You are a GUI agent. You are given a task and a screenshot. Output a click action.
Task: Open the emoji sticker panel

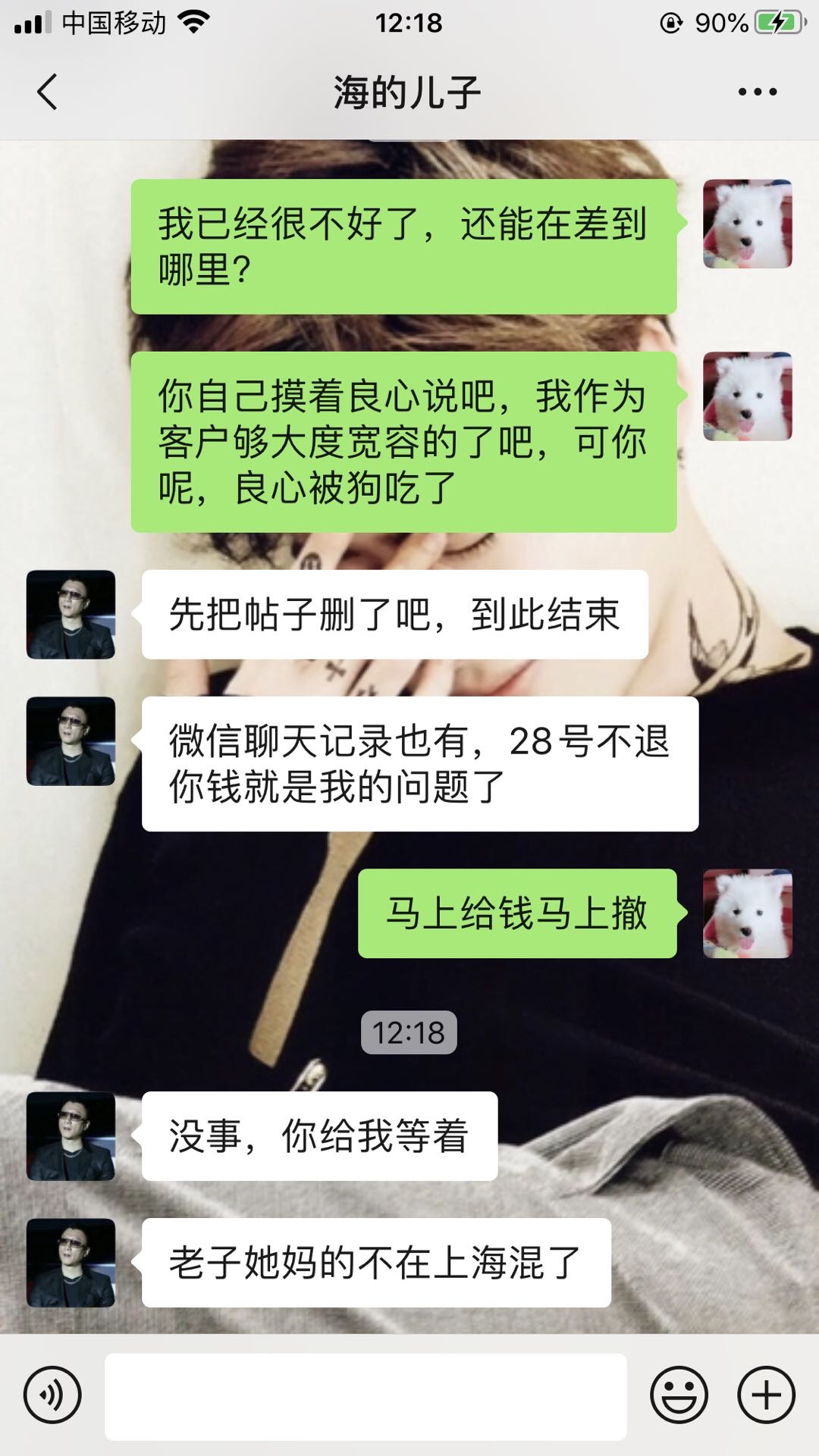679,1395
